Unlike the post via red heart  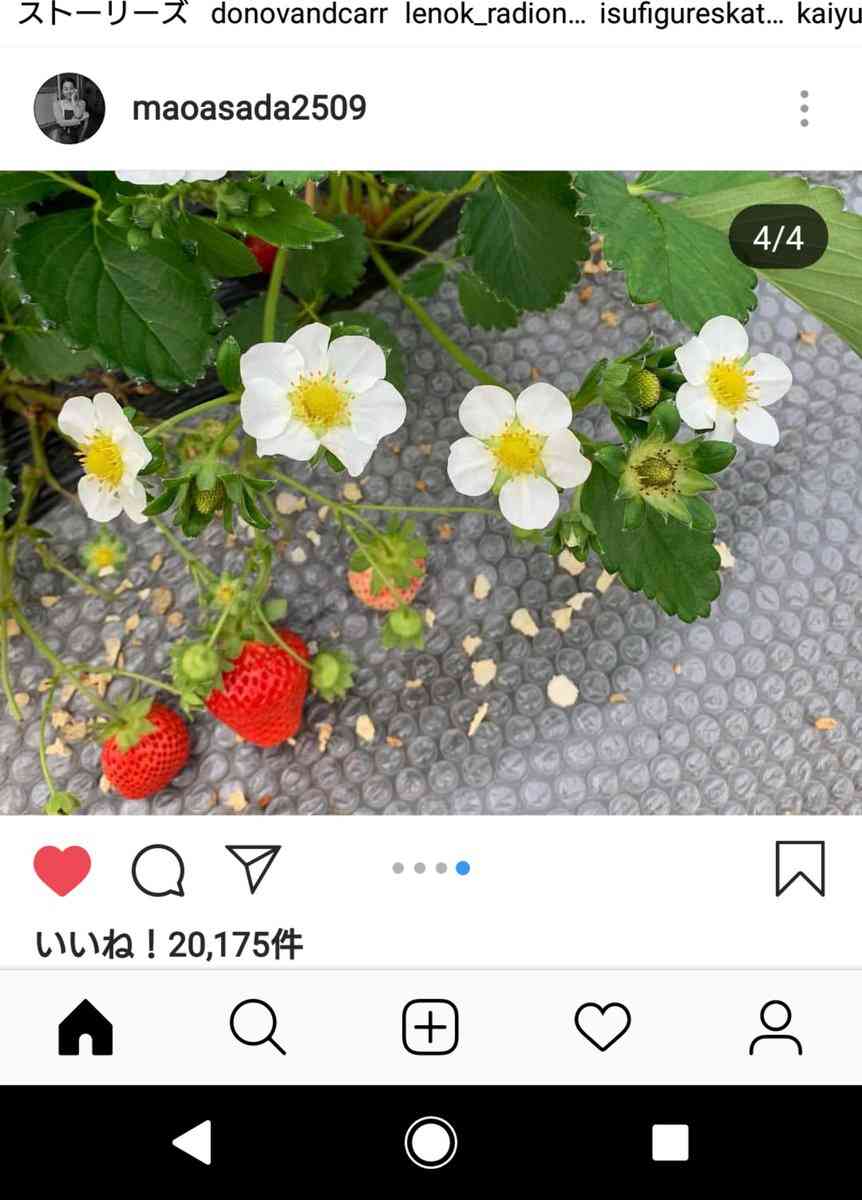(62, 870)
